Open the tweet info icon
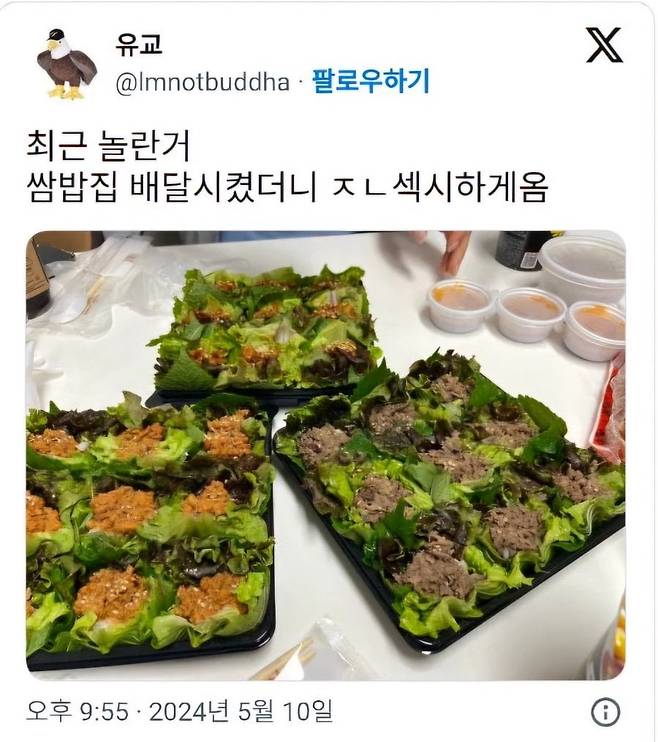The width and height of the screenshot is (658, 742). tap(605, 712)
